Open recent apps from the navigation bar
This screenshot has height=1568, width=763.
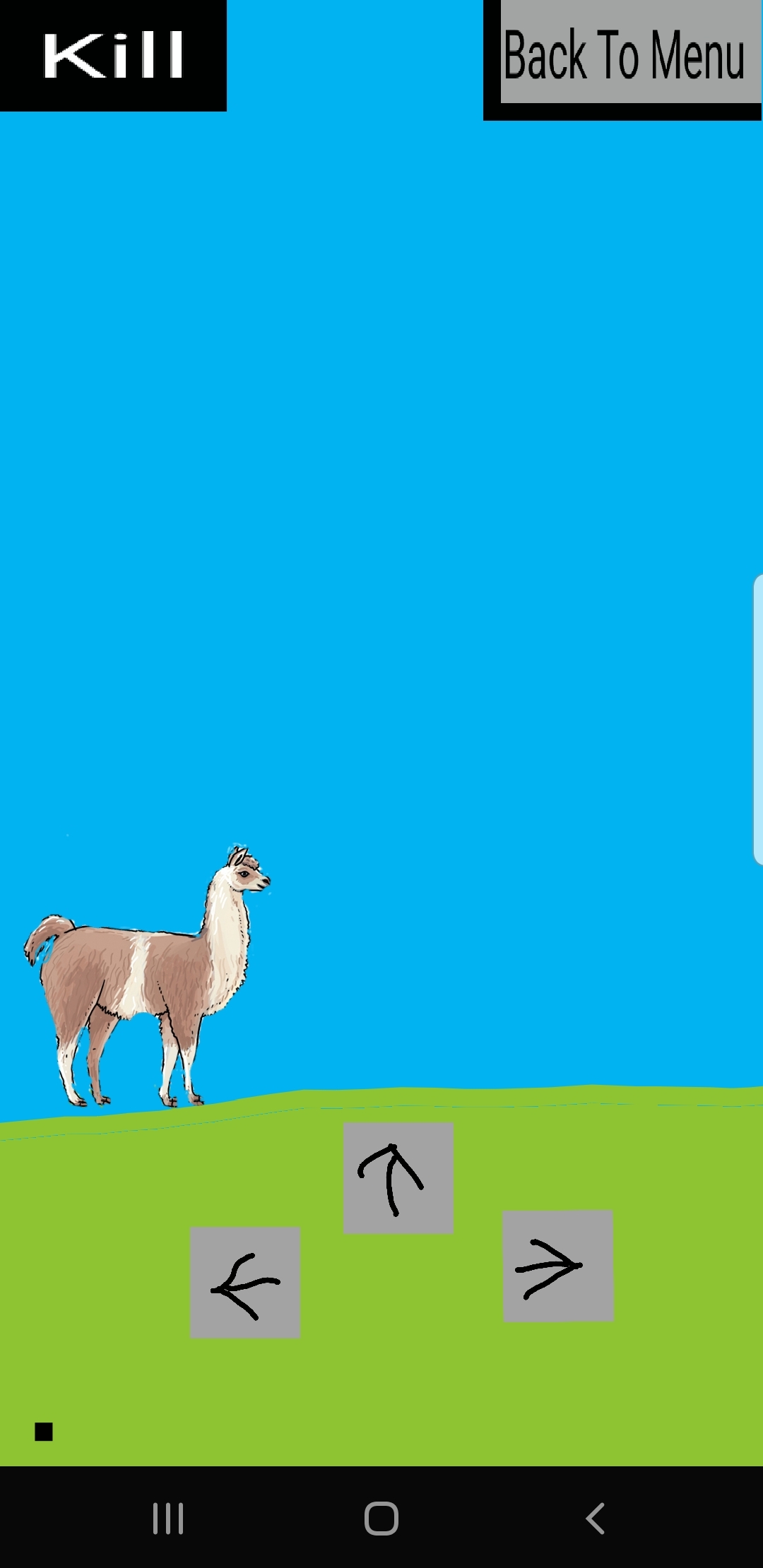click(x=168, y=1518)
